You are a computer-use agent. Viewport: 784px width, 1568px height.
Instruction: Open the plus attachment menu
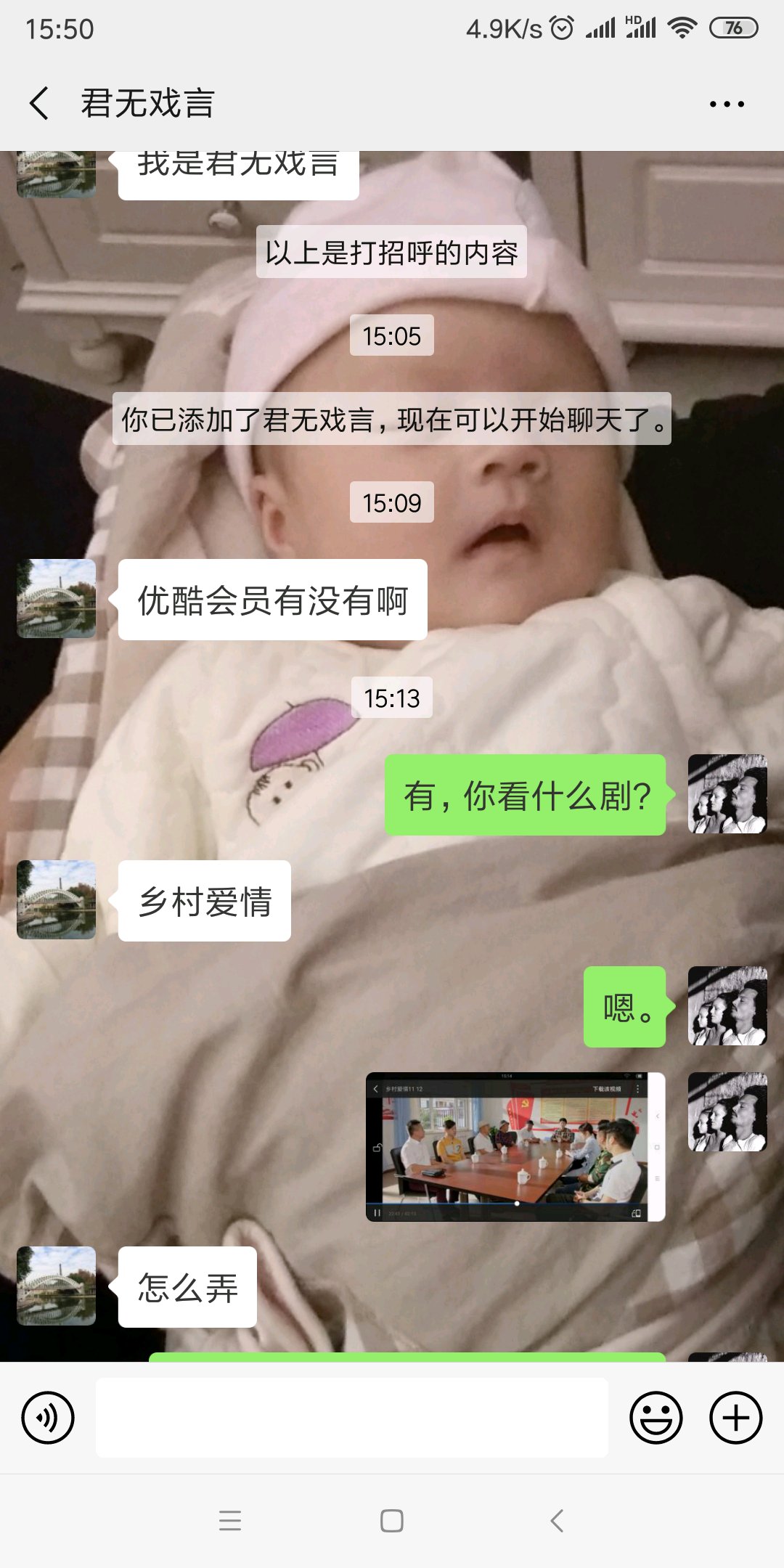tap(735, 1418)
